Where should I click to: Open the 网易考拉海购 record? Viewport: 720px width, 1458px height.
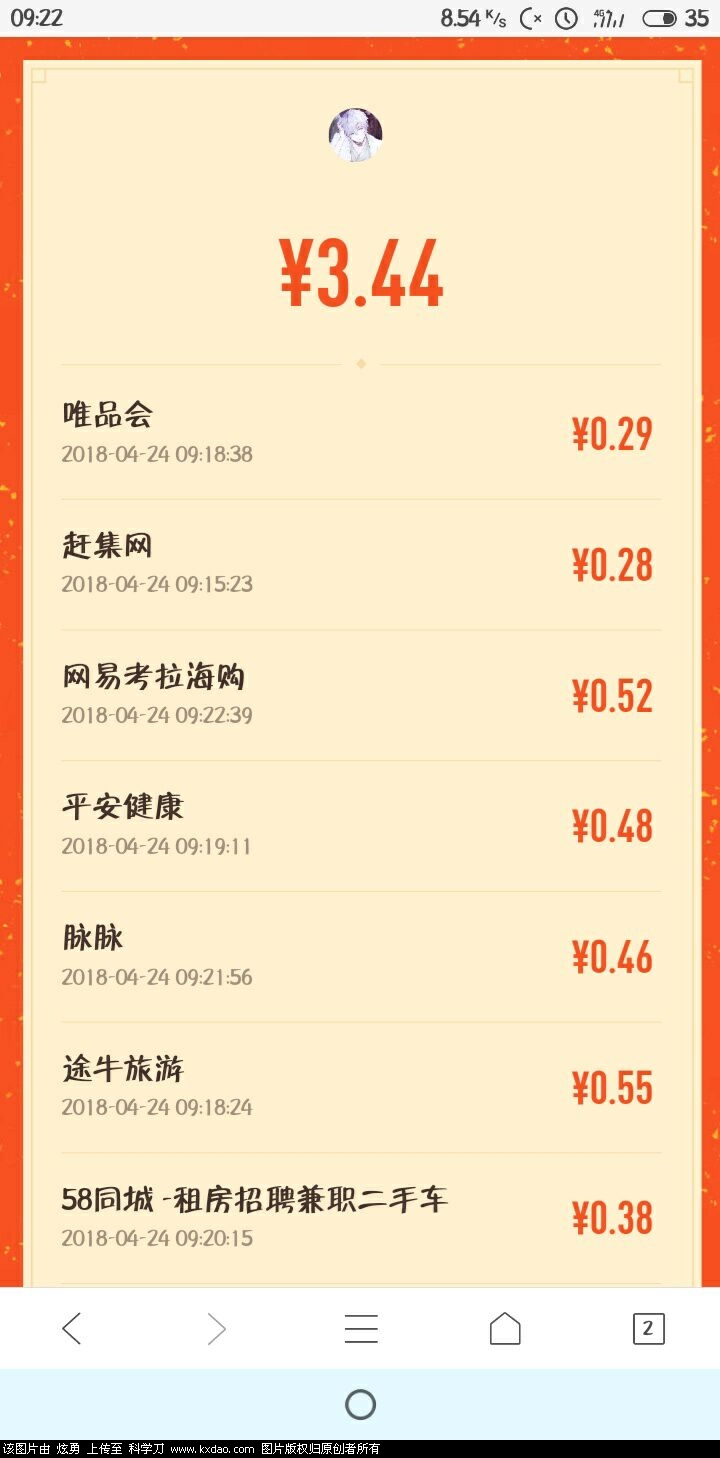[x=360, y=693]
